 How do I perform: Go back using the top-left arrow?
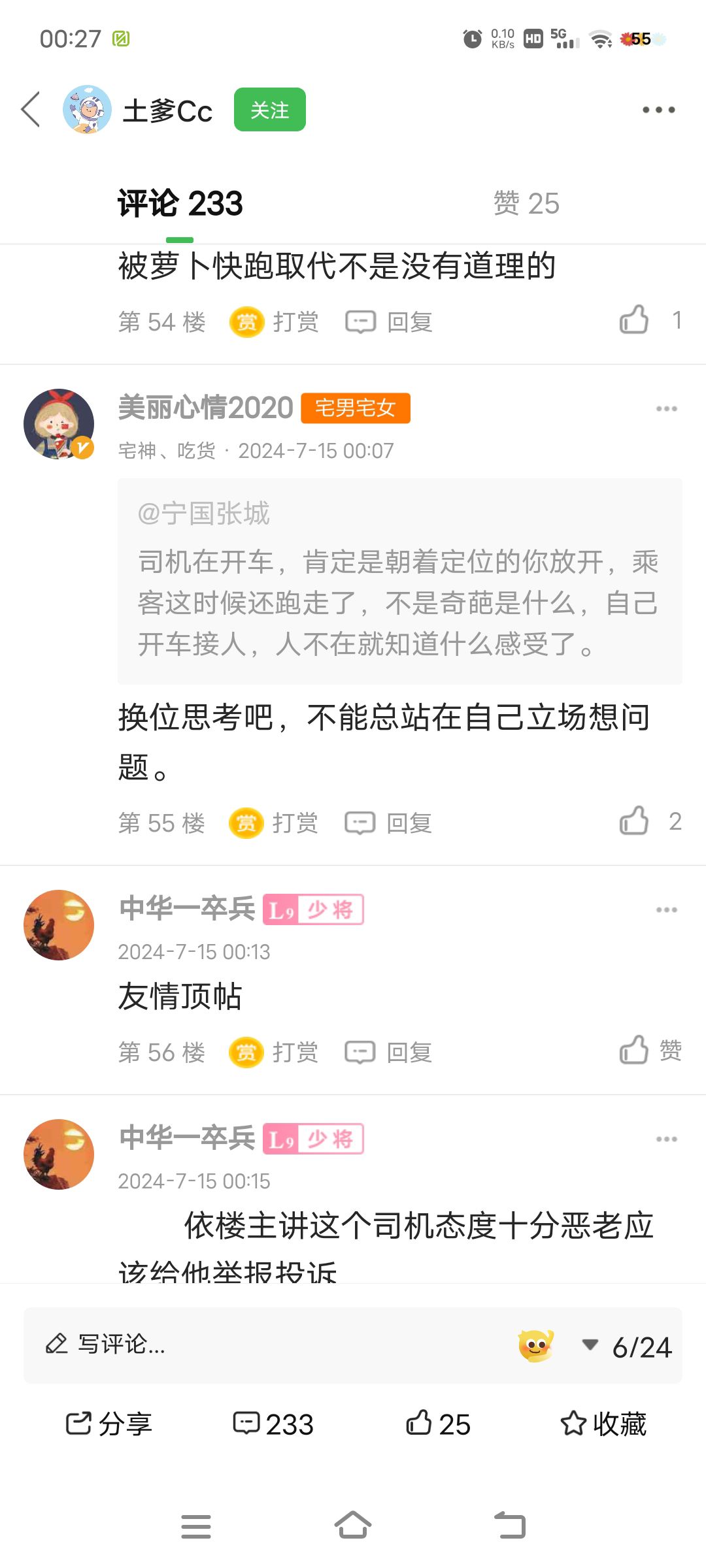31,109
